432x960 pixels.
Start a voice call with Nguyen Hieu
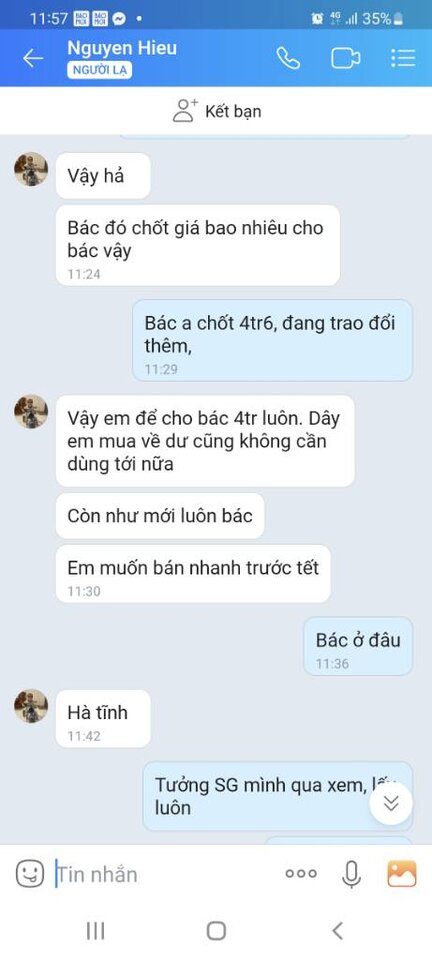[288, 58]
